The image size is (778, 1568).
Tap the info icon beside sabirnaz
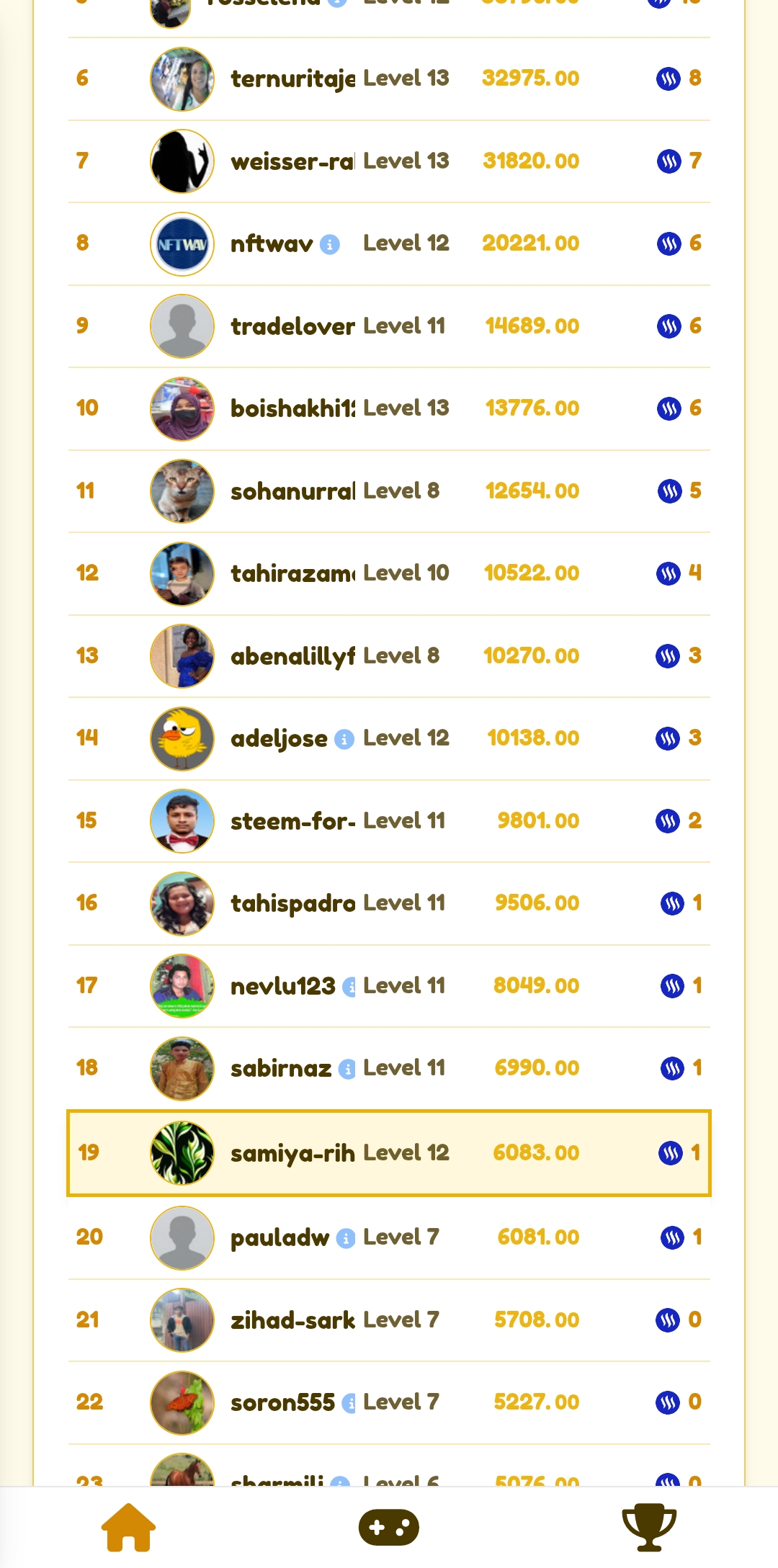click(347, 1069)
